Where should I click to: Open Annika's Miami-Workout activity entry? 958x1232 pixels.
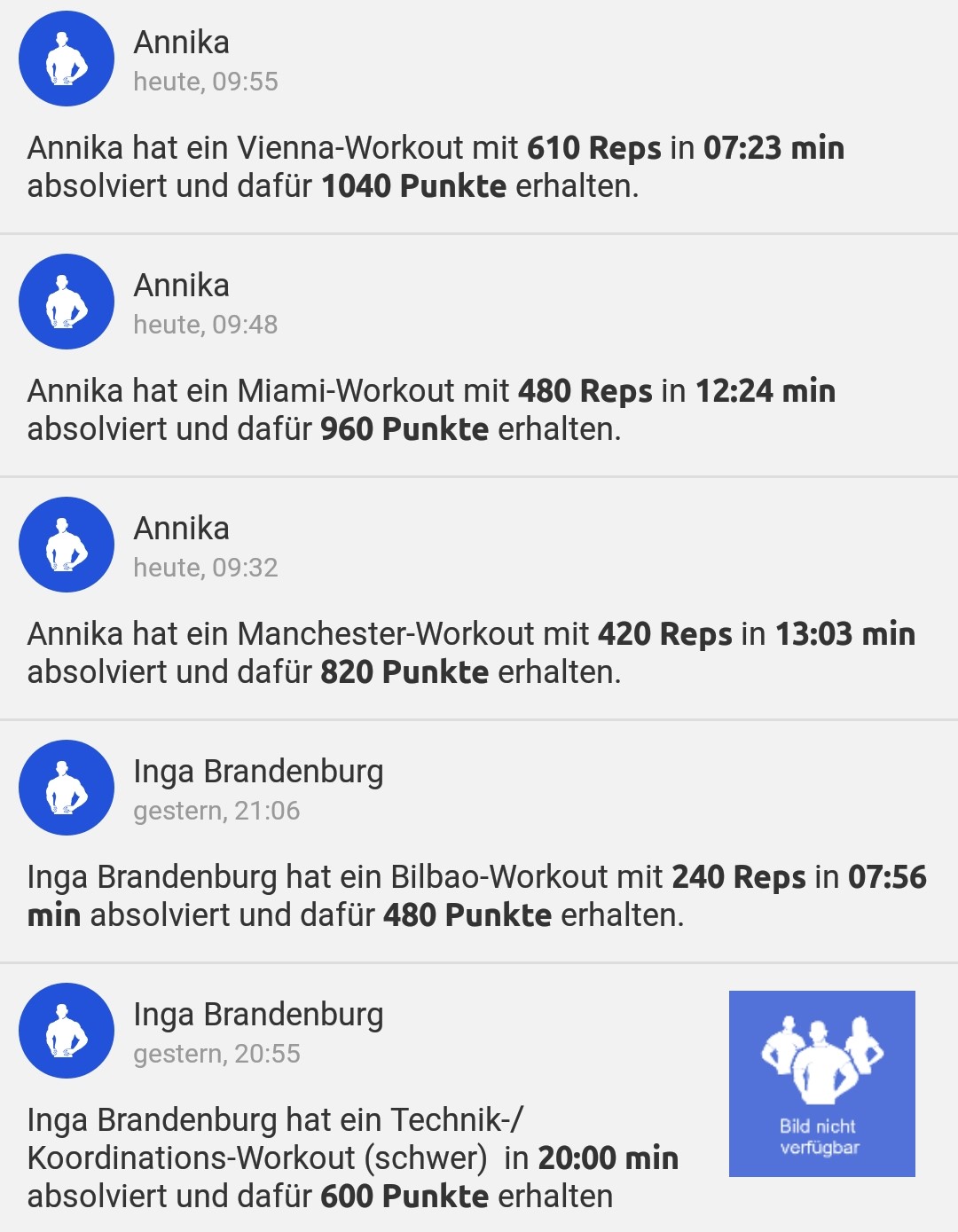coord(431,410)
